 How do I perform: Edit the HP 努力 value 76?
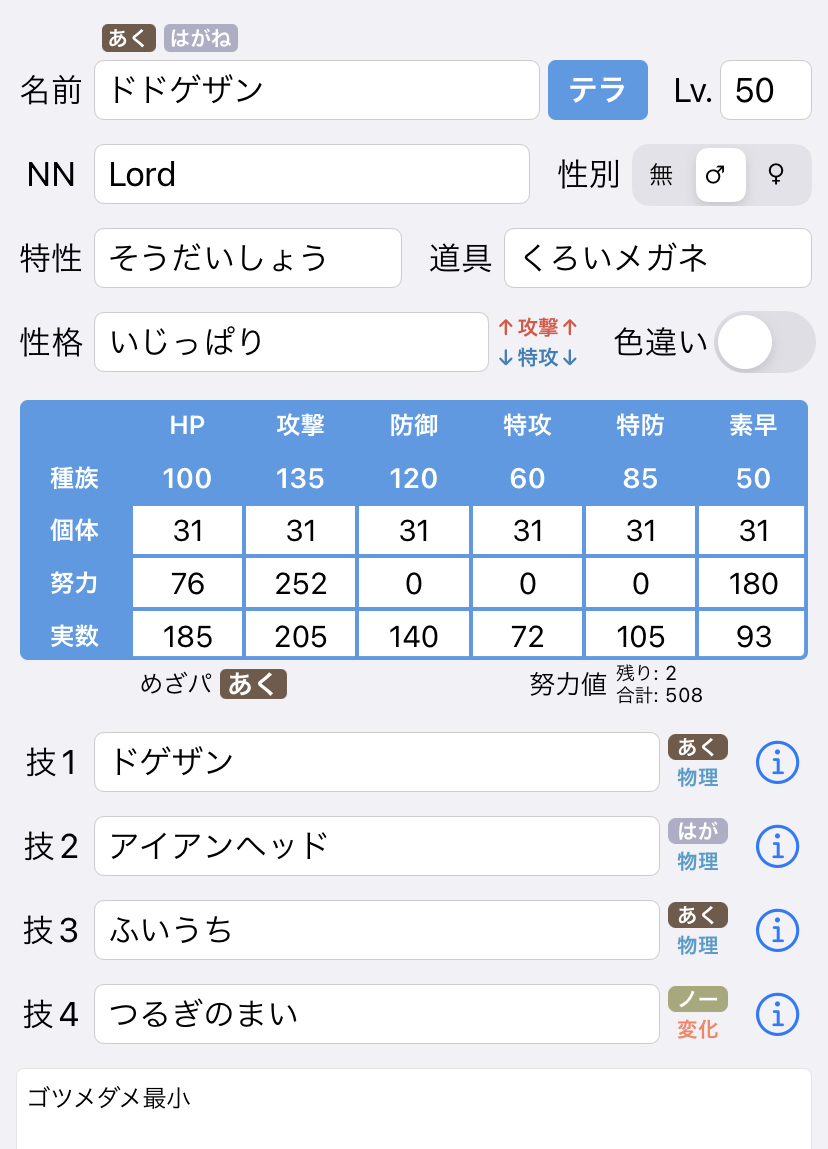188,582
